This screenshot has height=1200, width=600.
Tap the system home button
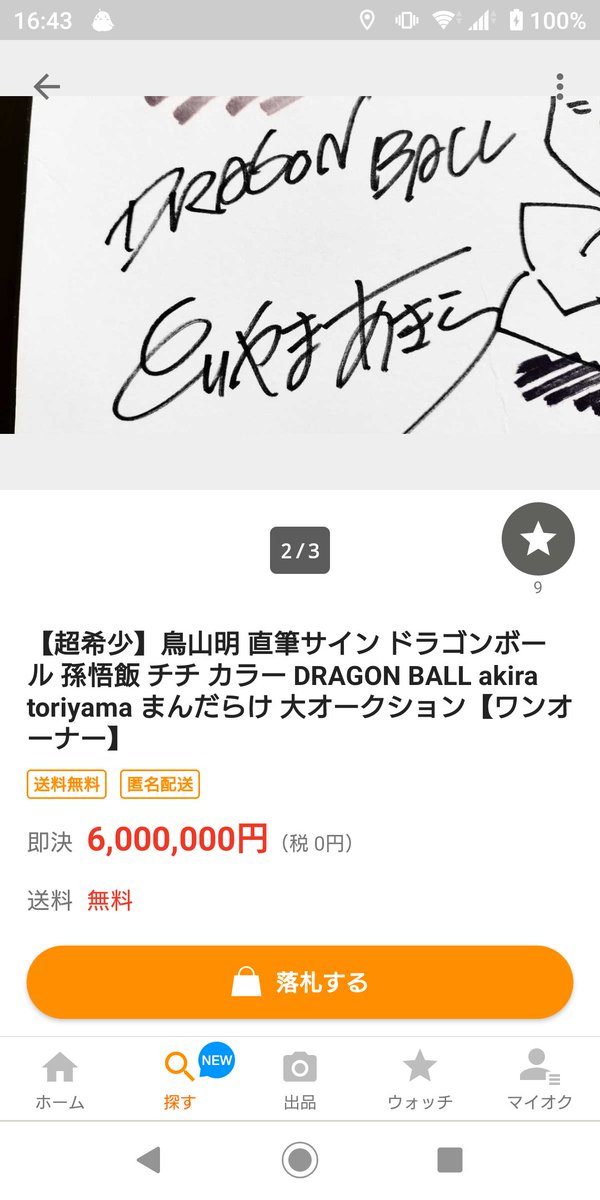[x=299, y=1160]
